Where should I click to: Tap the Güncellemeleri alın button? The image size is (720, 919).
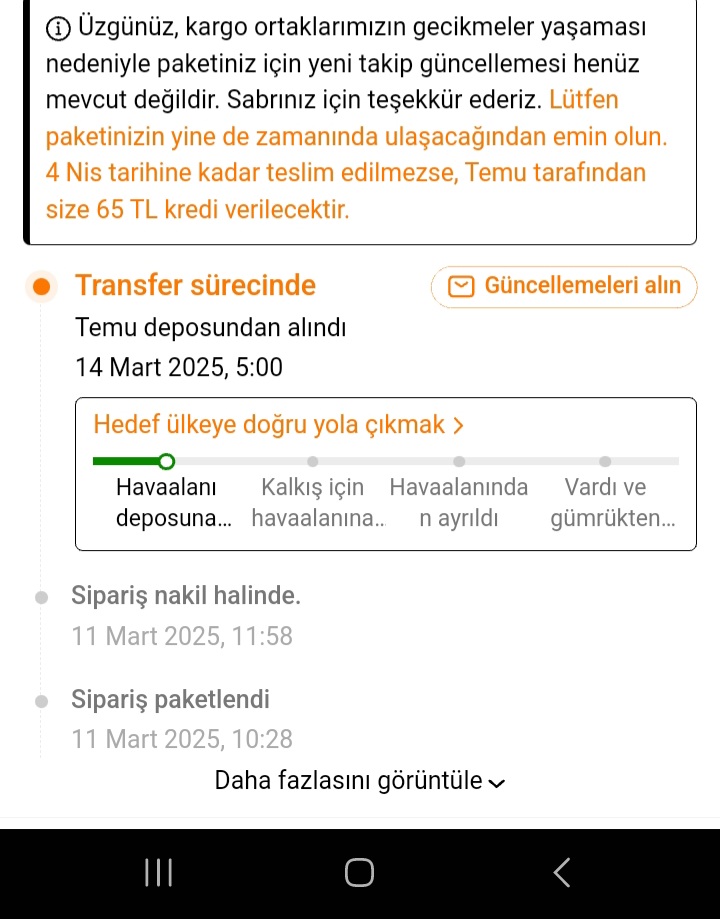[x=564, y=287]
